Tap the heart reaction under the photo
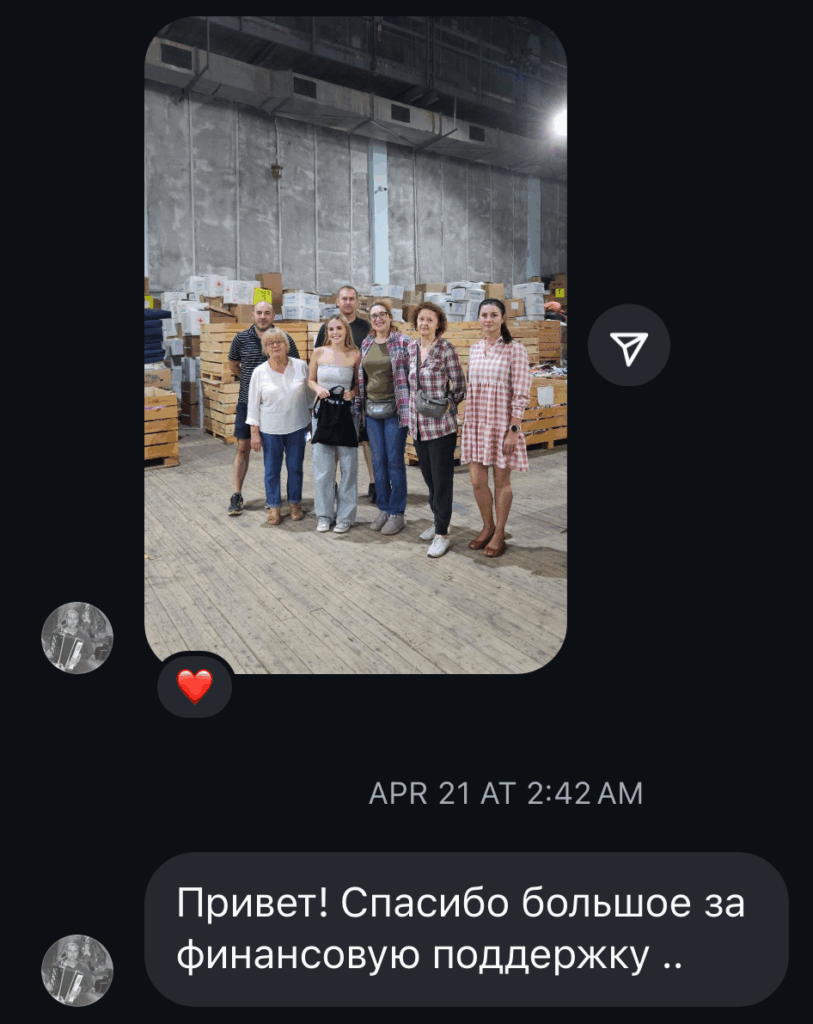Image resolution: width=813 pixels, height=1024 pixels. tap(195, 686)
